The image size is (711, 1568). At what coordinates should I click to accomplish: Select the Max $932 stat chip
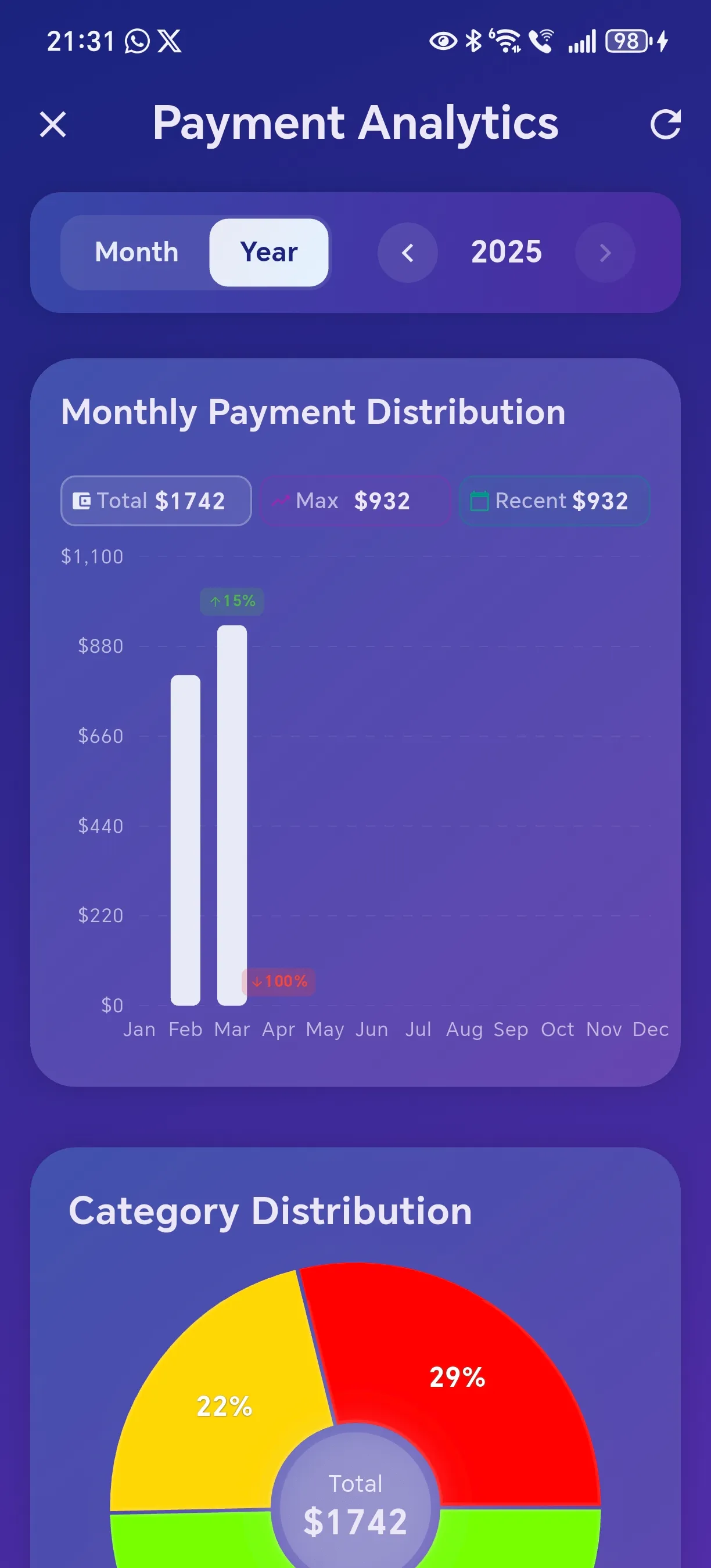tap(355, 501)
